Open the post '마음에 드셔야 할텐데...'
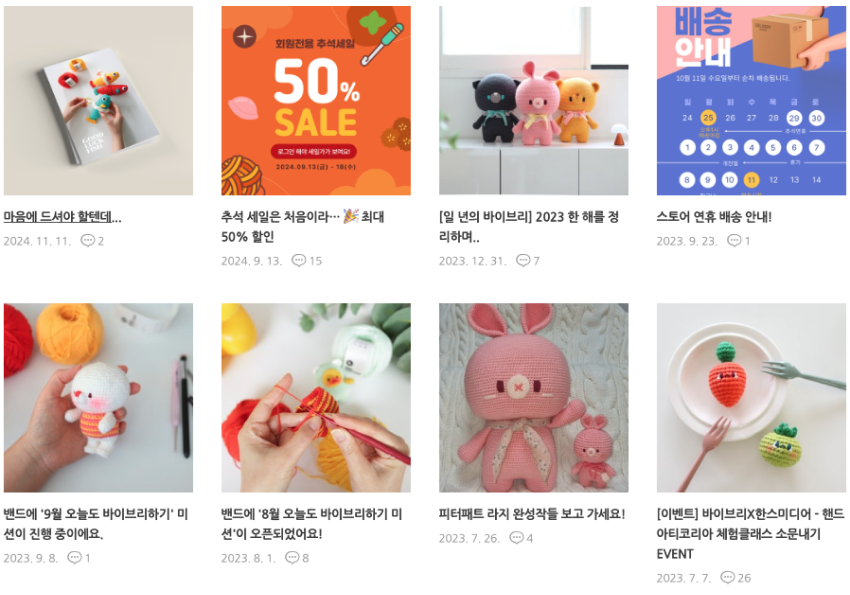This screenshot has width=850, height=595. [62, 216]
